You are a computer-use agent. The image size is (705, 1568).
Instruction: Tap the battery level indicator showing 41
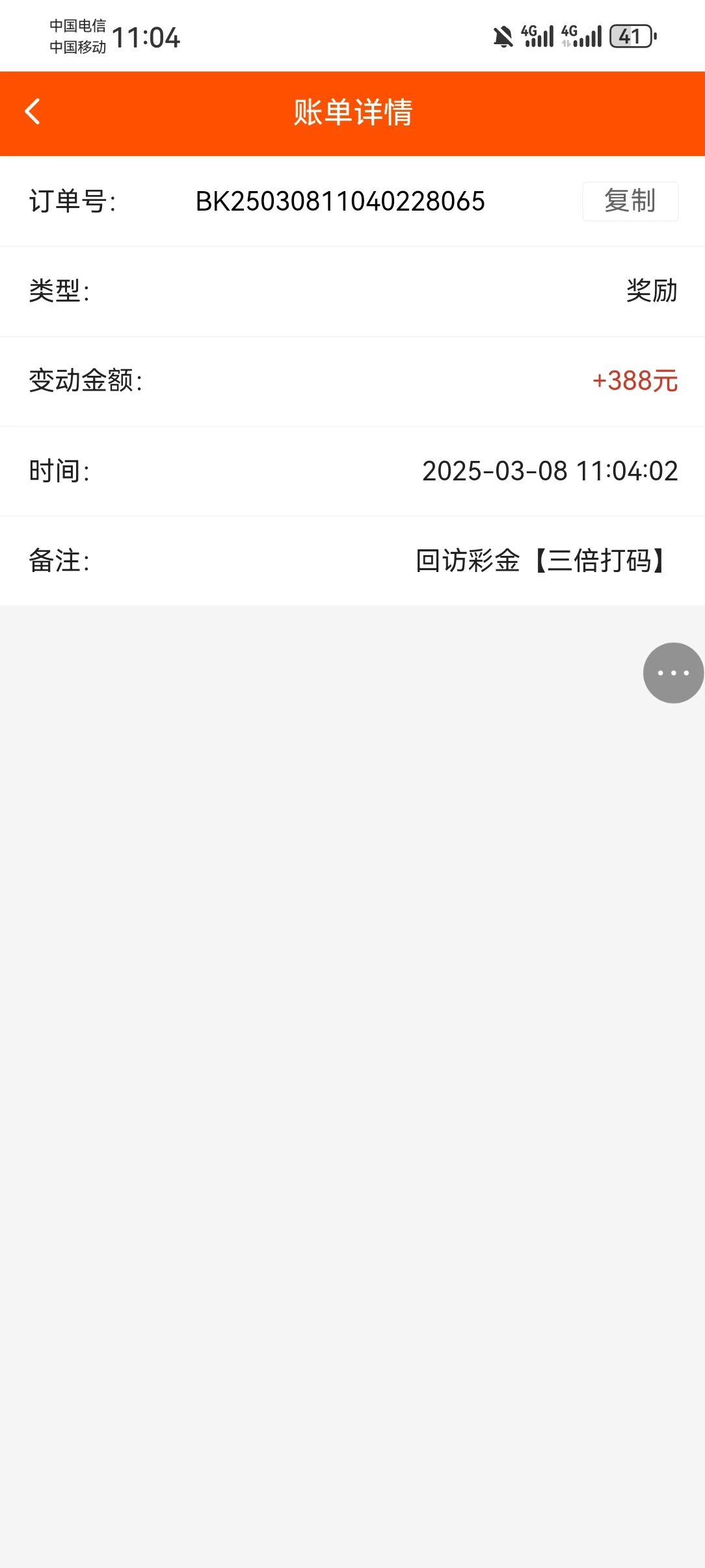pyautogui.click(x=628, y=36)
